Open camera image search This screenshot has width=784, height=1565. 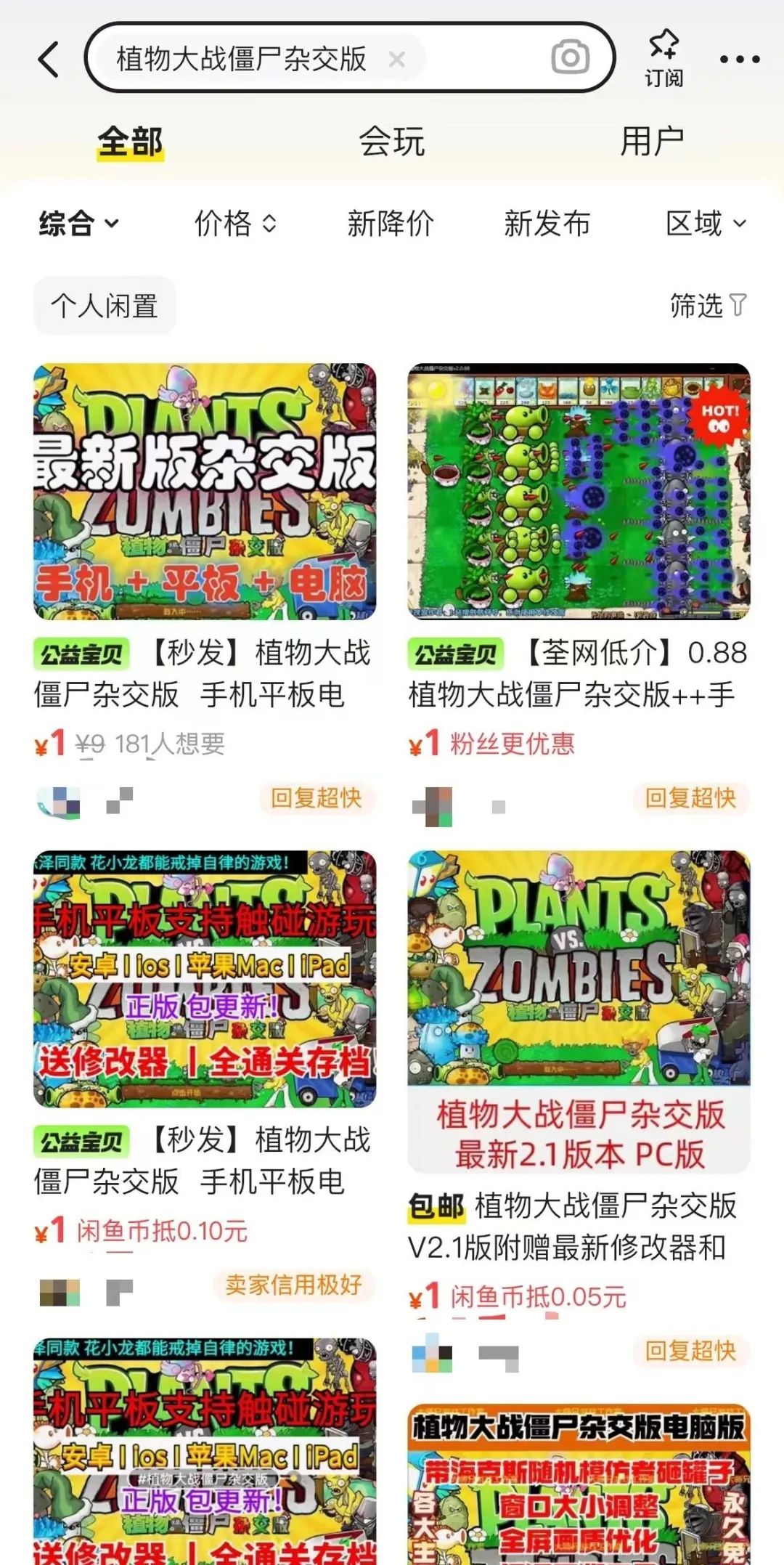pos(570,58)
